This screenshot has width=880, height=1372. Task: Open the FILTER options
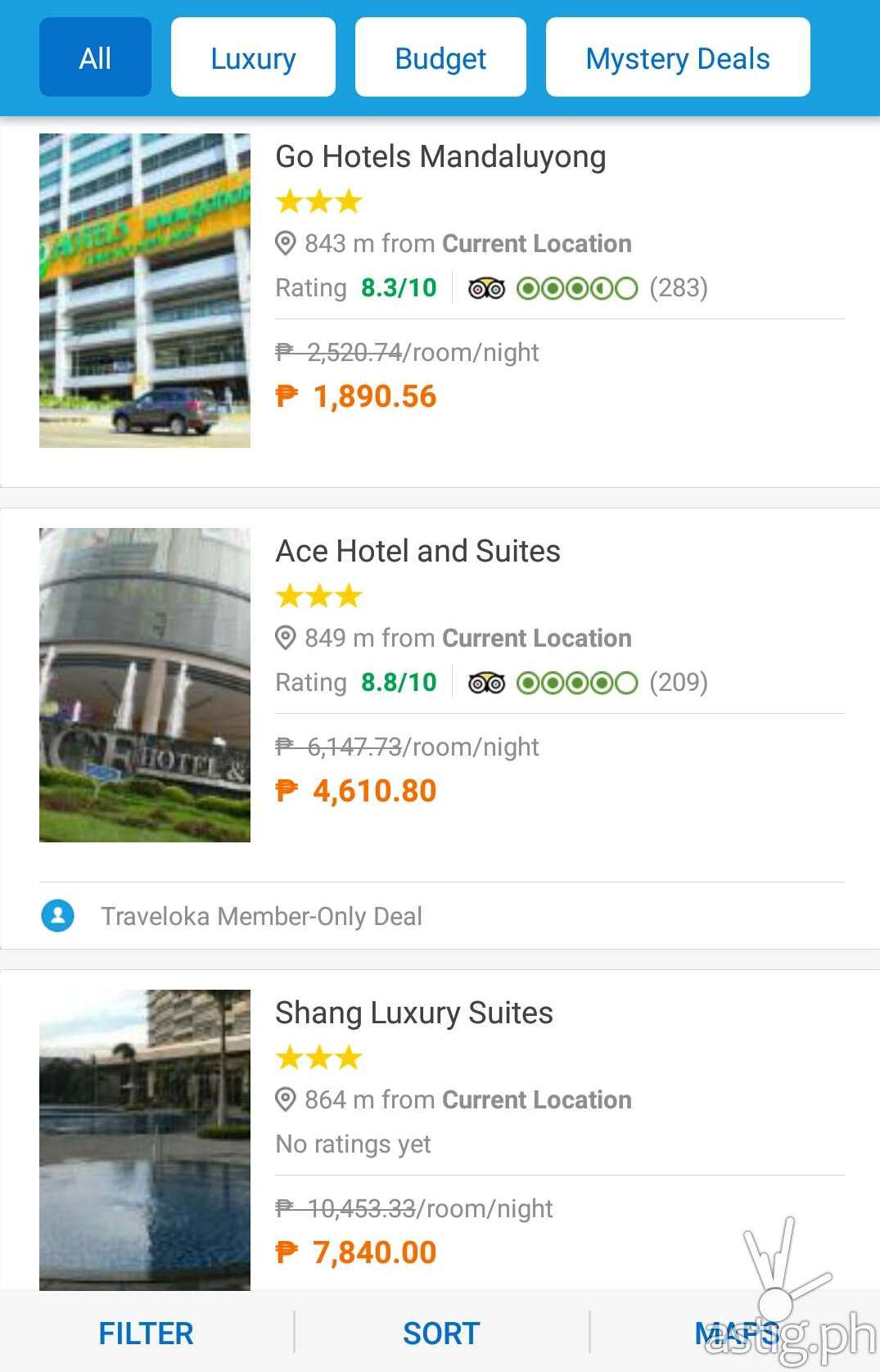[146, 1334]
